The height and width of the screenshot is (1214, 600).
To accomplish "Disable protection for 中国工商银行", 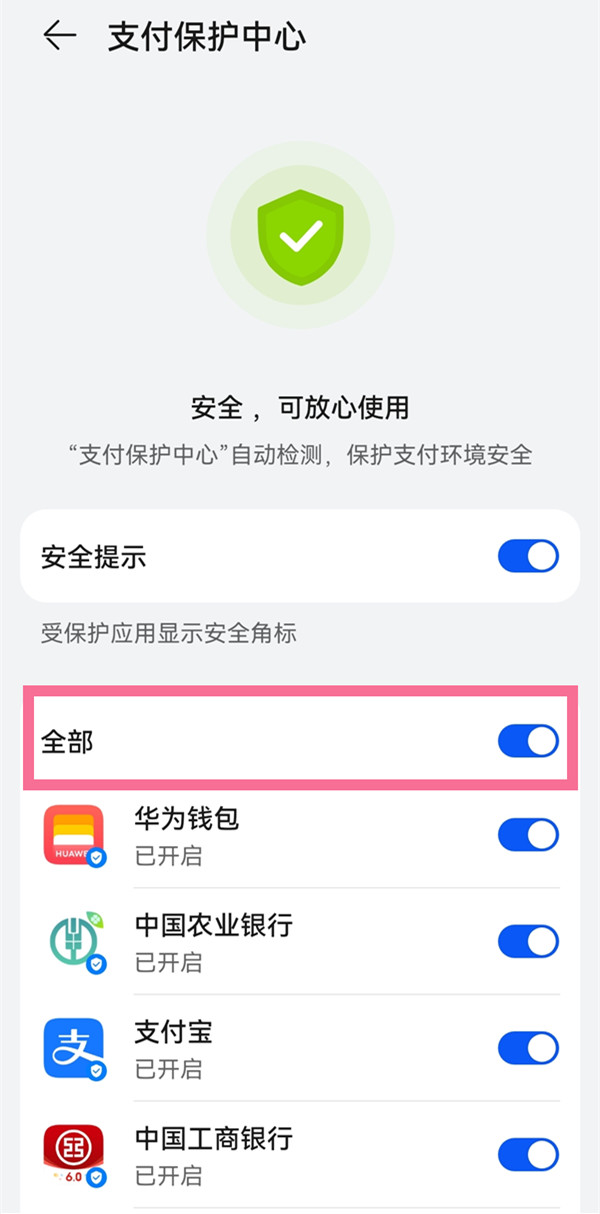I will pyautogui.click(x=528, y=1153).
